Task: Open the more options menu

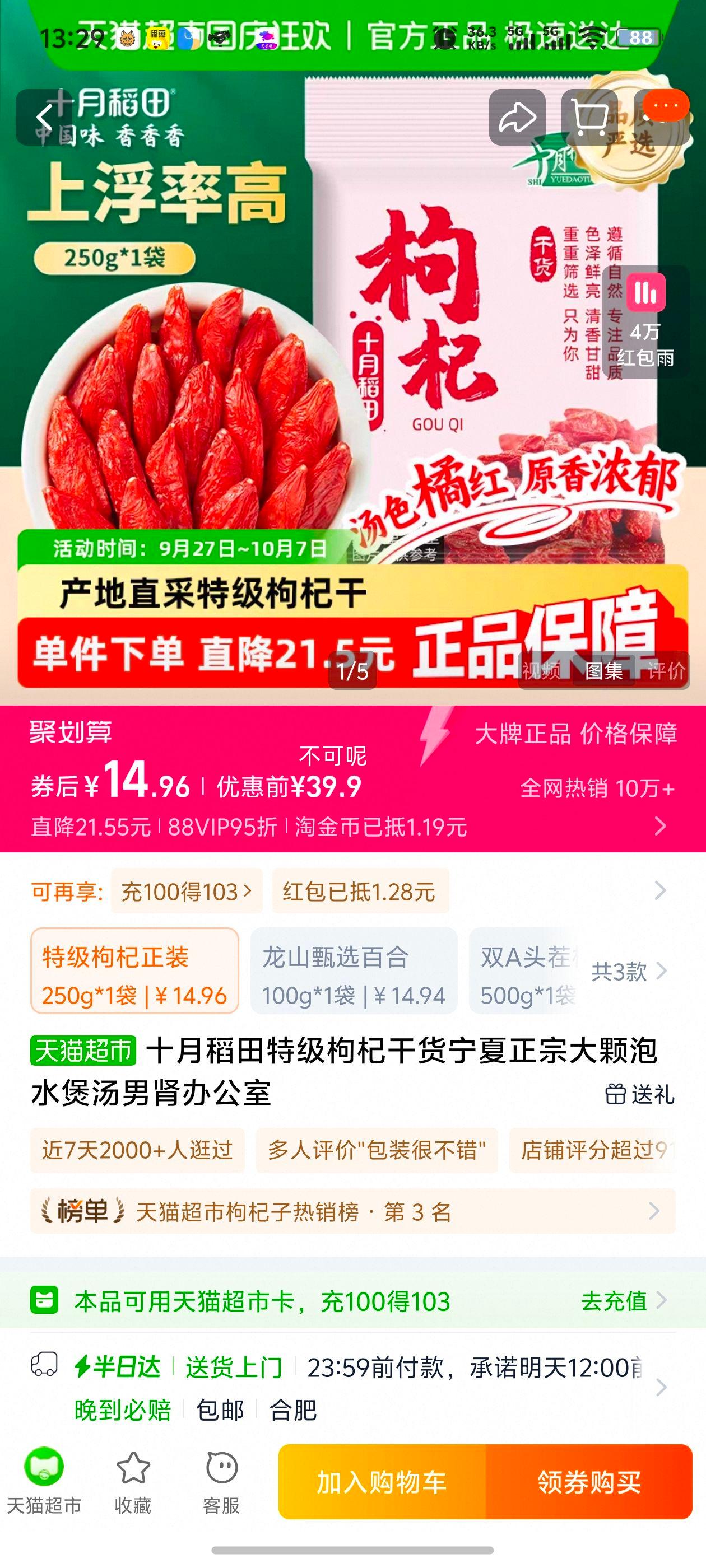Action: [x=665, y=106]
